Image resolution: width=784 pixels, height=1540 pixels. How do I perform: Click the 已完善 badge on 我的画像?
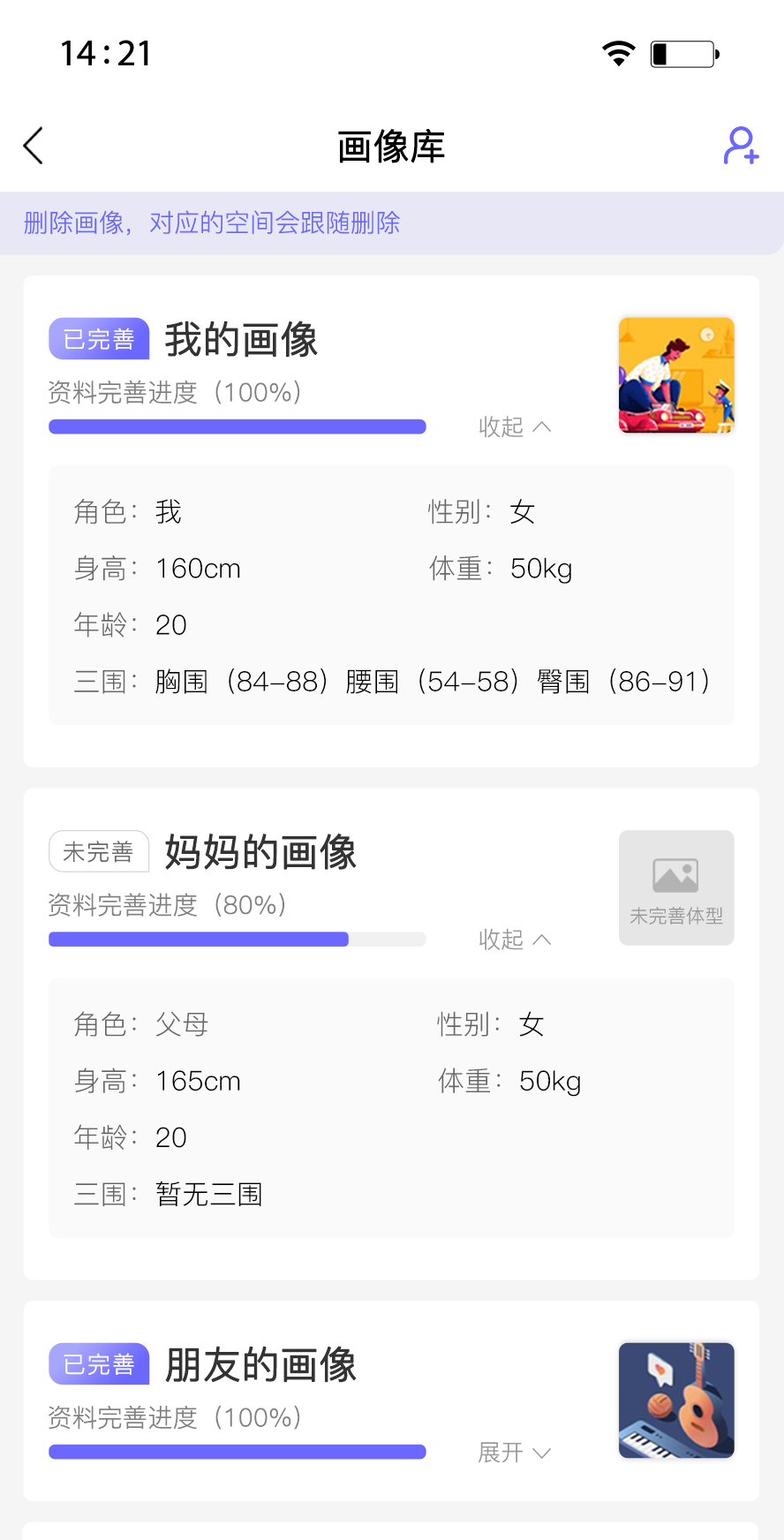click(x=98, y=339)
